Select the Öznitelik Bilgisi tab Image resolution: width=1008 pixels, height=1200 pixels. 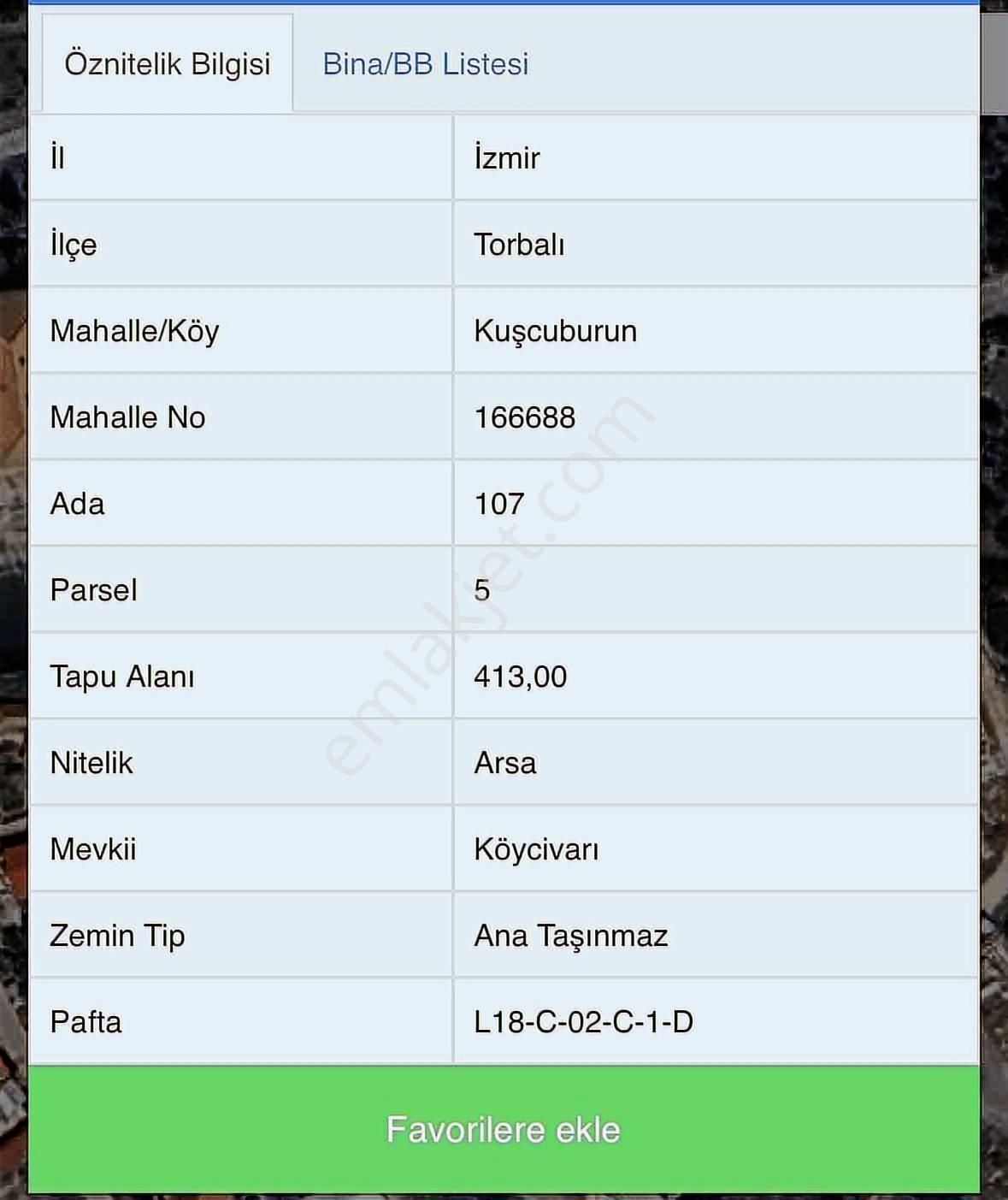168,64
